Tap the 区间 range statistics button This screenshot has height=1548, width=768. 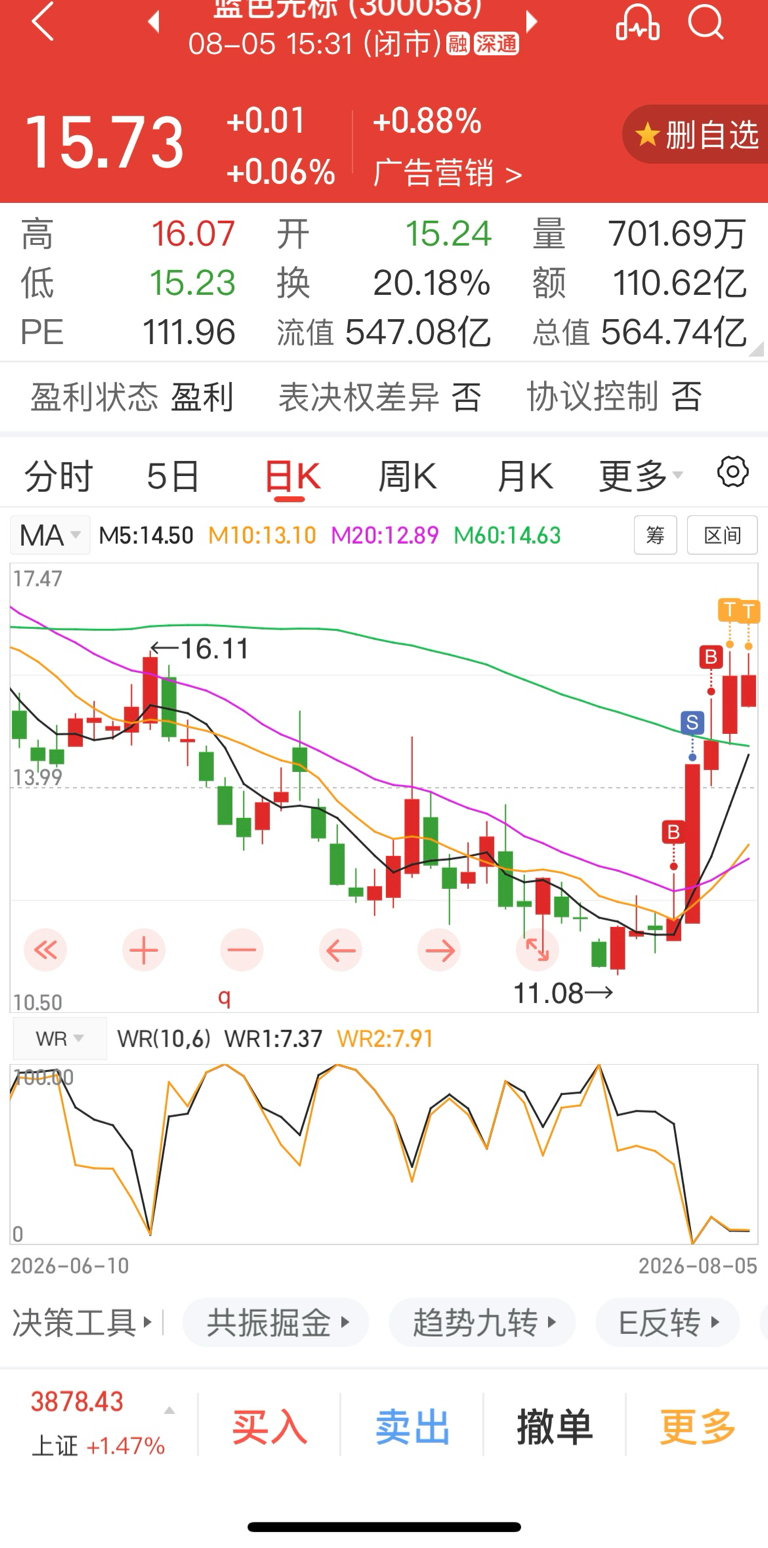coord(722,535)
